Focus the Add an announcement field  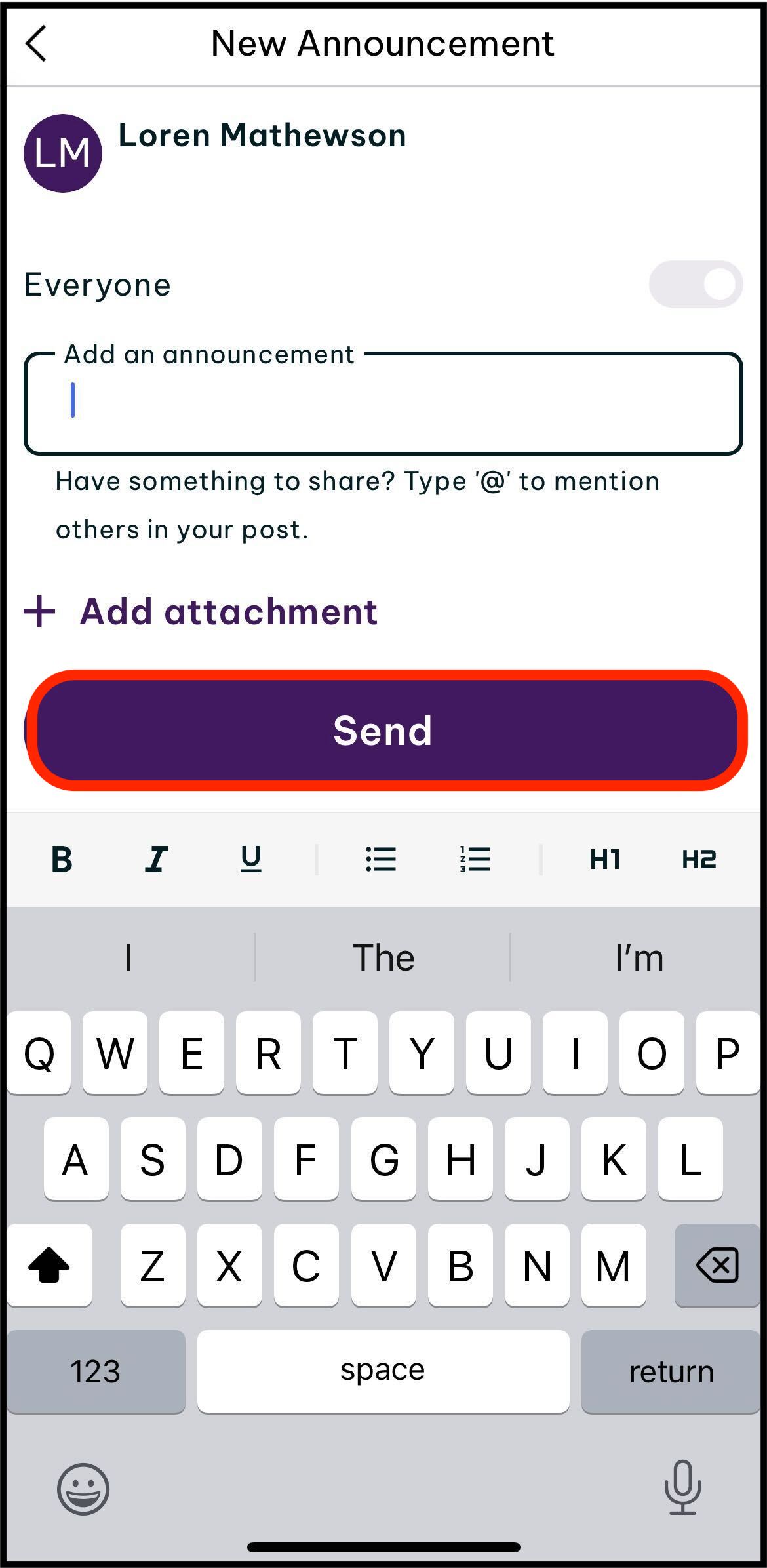point(383,403)
